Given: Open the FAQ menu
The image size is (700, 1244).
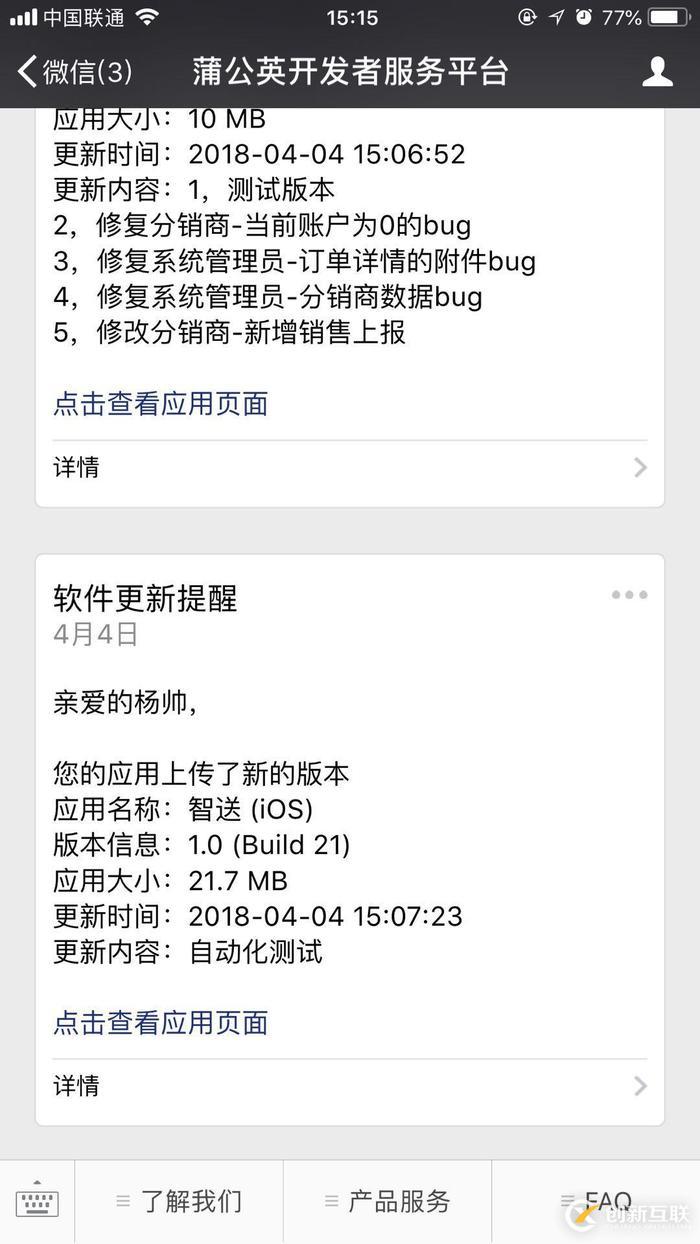Looking at the screenshot, I should tap(596, 1200).
